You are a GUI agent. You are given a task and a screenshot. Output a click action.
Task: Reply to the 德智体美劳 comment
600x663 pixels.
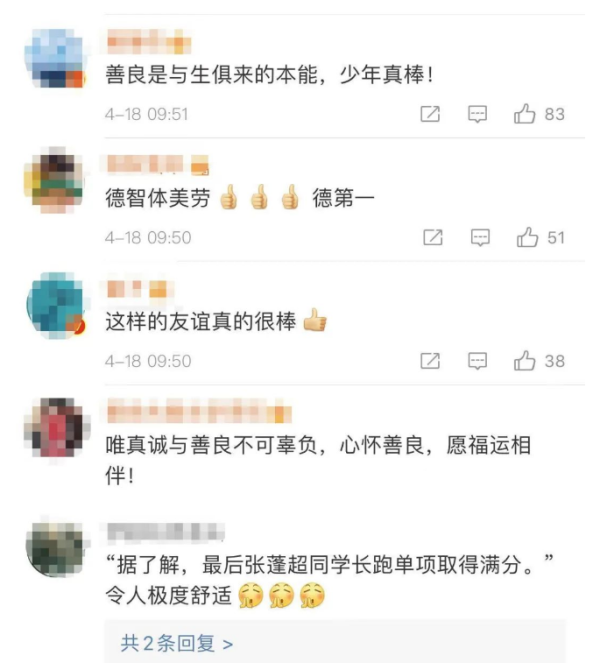(x=481, y=238)
